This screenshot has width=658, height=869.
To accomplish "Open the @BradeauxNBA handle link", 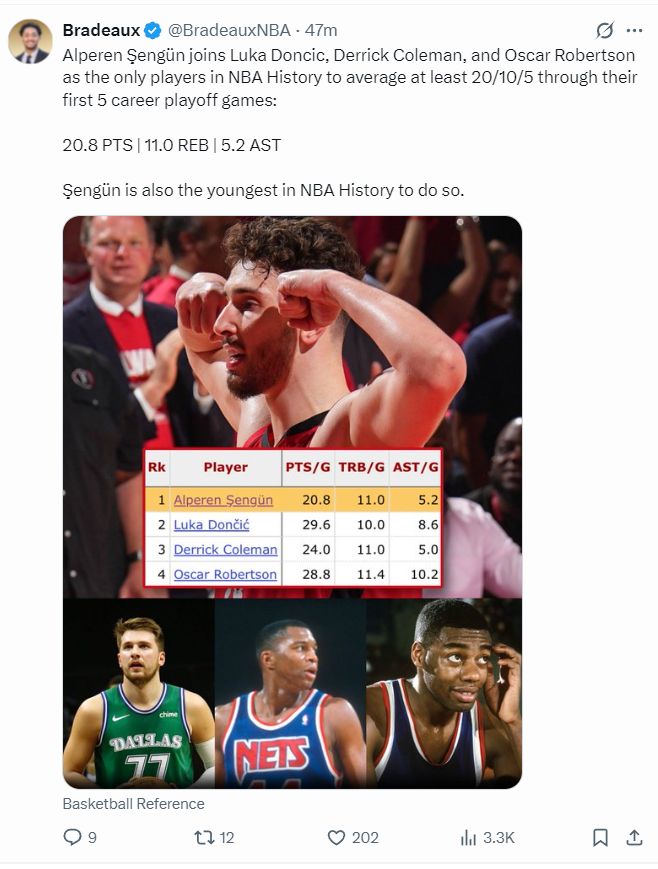I will [x=231, y=30].
